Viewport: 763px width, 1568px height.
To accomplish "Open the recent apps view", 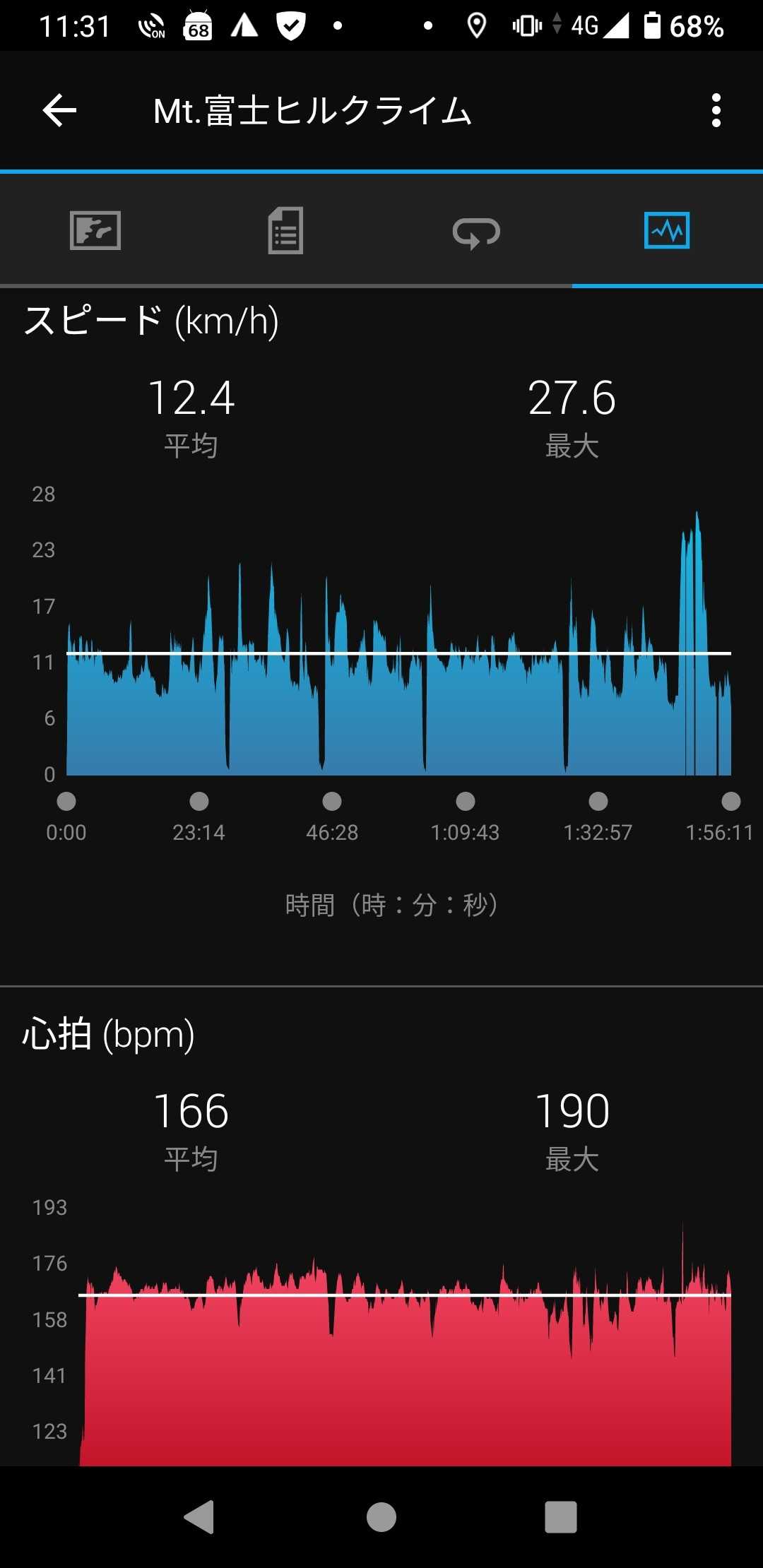I will [x=561, y=1516].
